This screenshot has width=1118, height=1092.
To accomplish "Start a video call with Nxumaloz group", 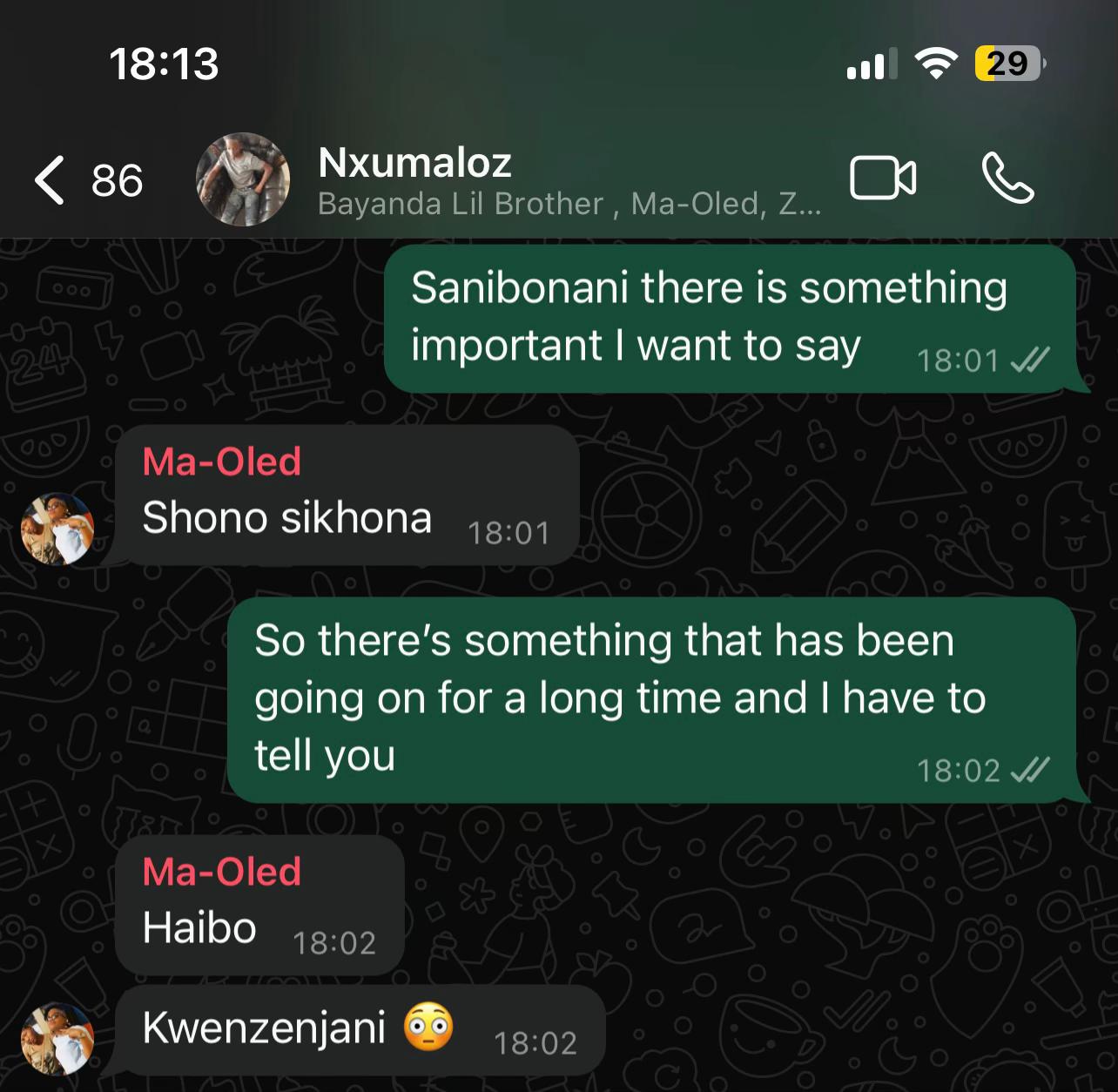I will pos(882,179).
